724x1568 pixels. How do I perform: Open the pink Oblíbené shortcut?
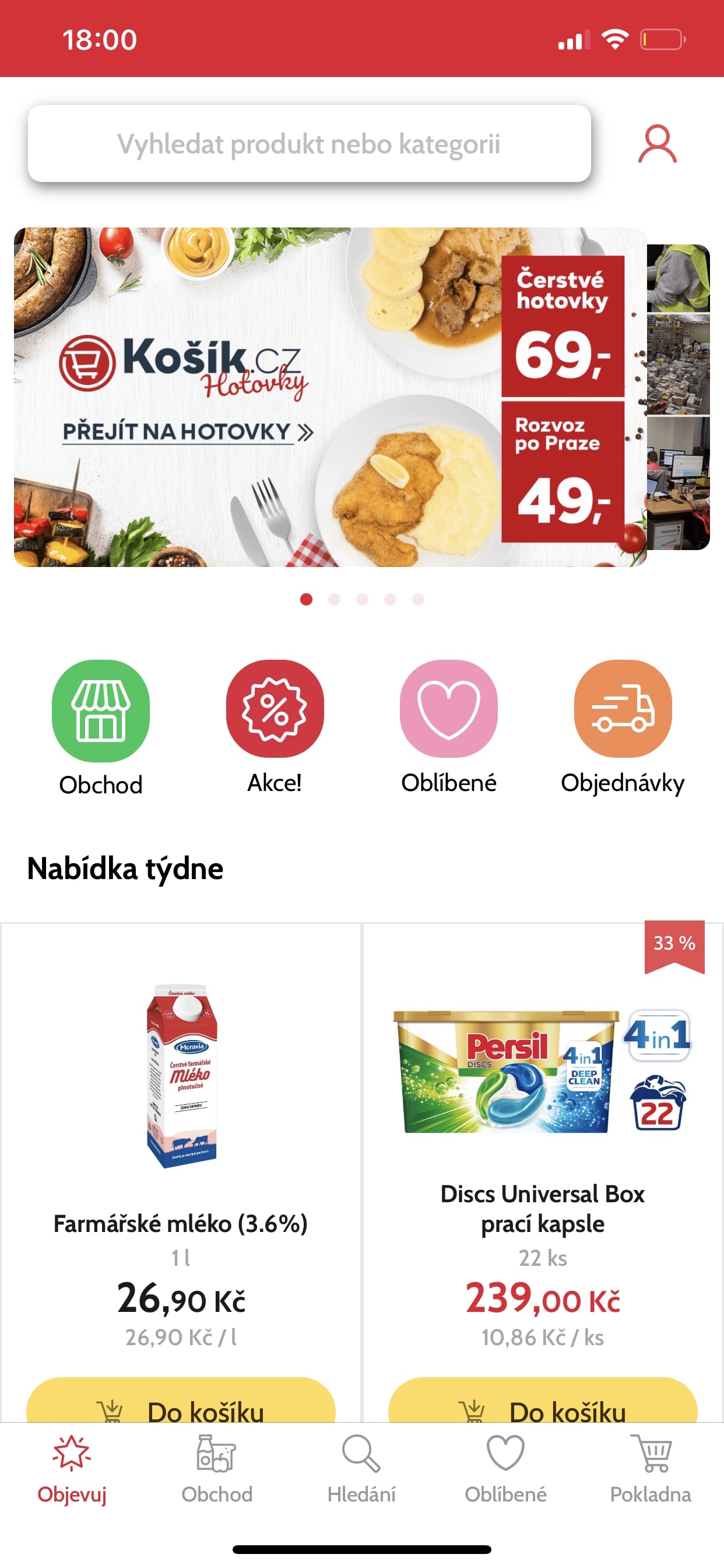click(x=448, y=727)
